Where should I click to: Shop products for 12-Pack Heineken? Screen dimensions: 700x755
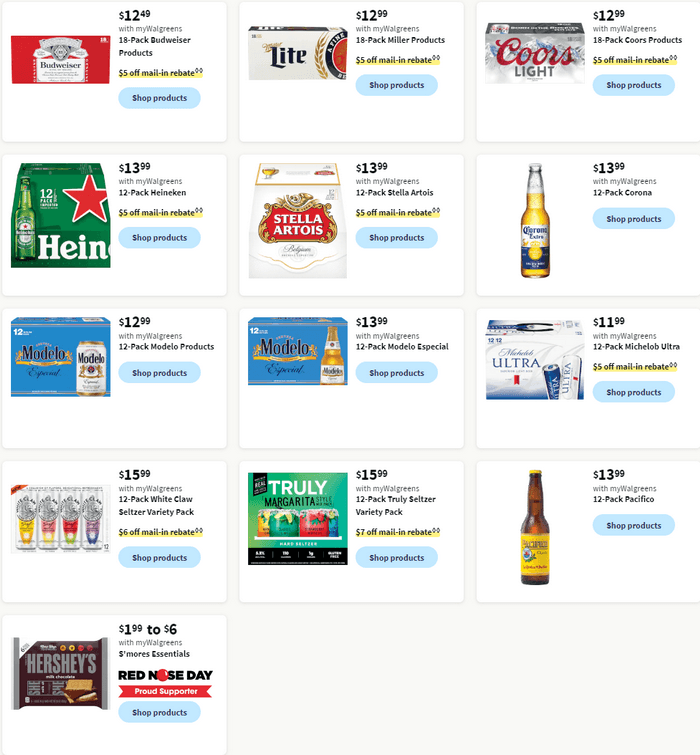[x=159, y=238]
